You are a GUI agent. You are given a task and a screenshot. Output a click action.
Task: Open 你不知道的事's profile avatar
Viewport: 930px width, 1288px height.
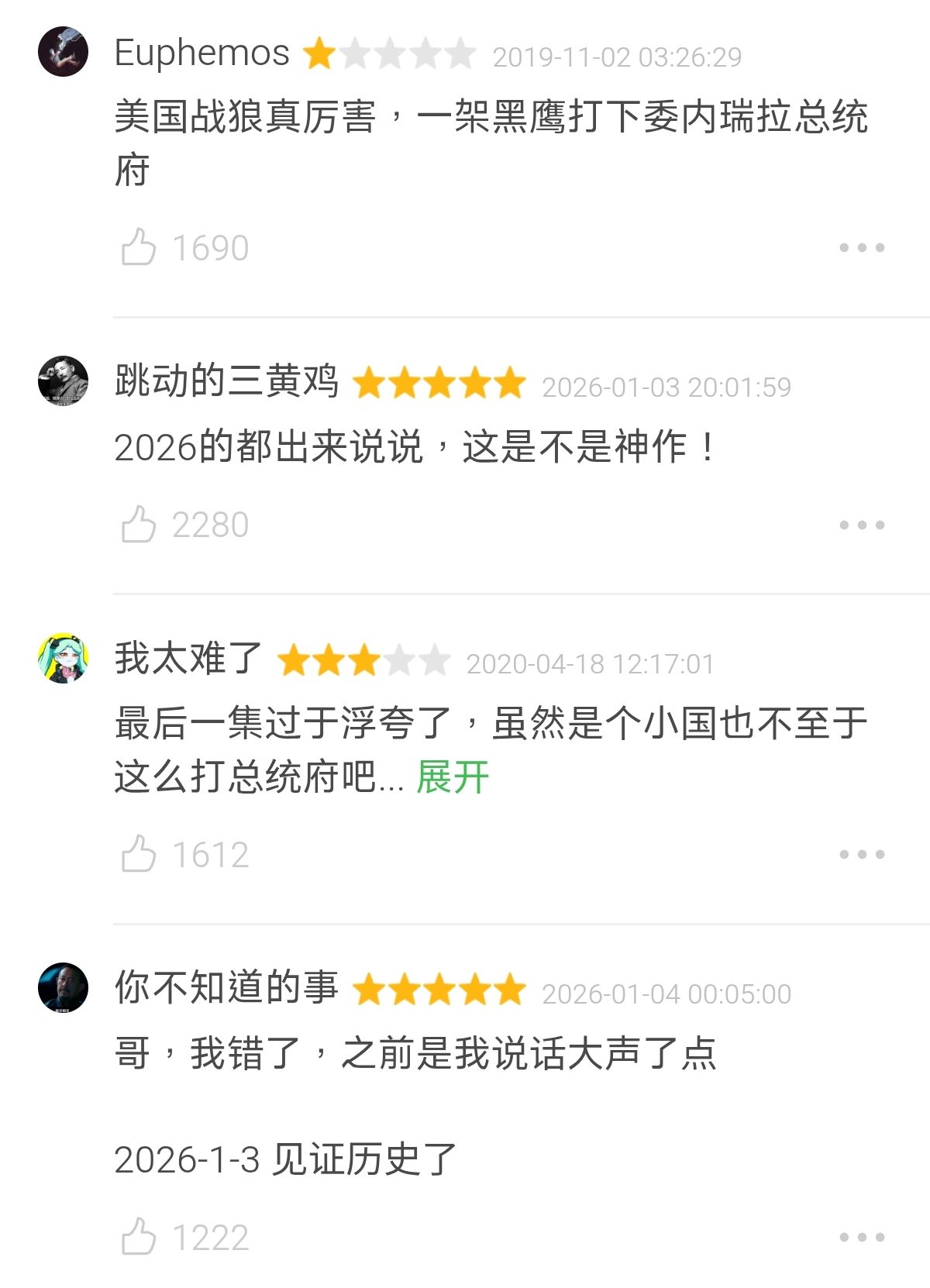(63, 987)
